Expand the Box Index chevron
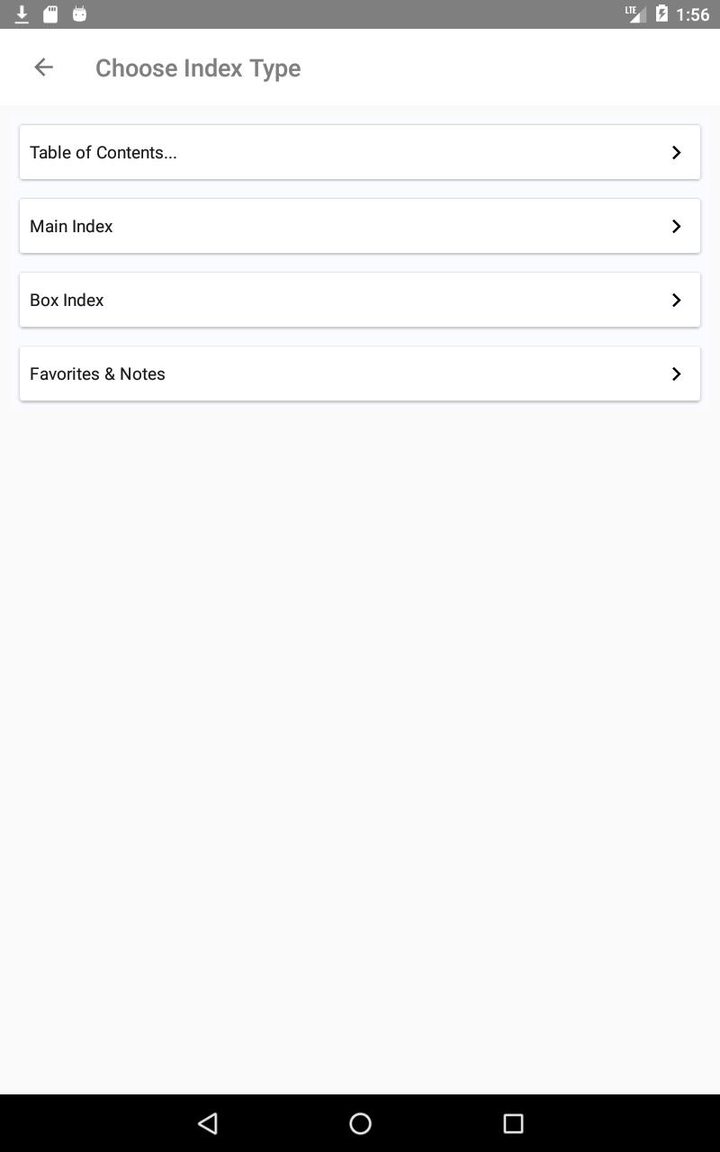 tap(676, 299)
